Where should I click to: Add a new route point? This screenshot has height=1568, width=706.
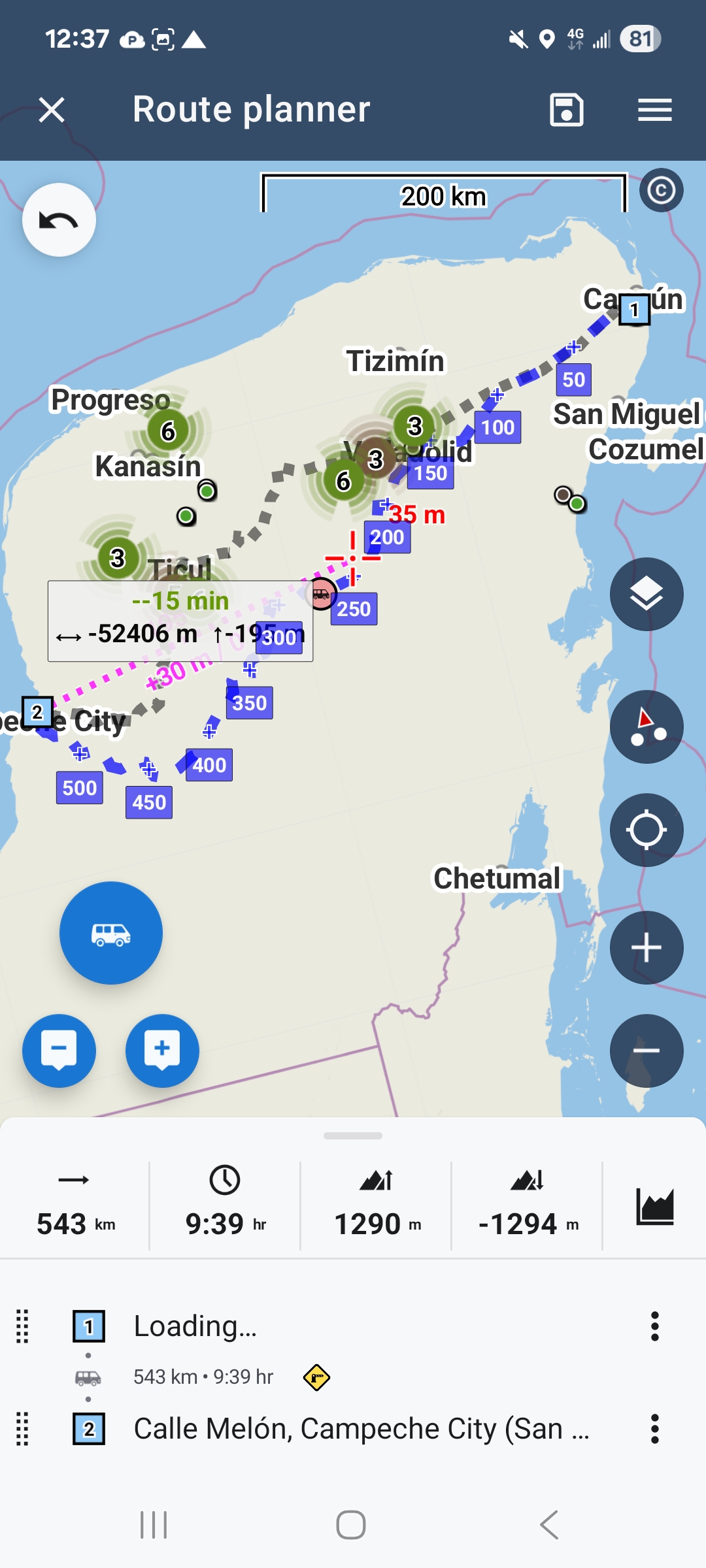[162, 1051]
